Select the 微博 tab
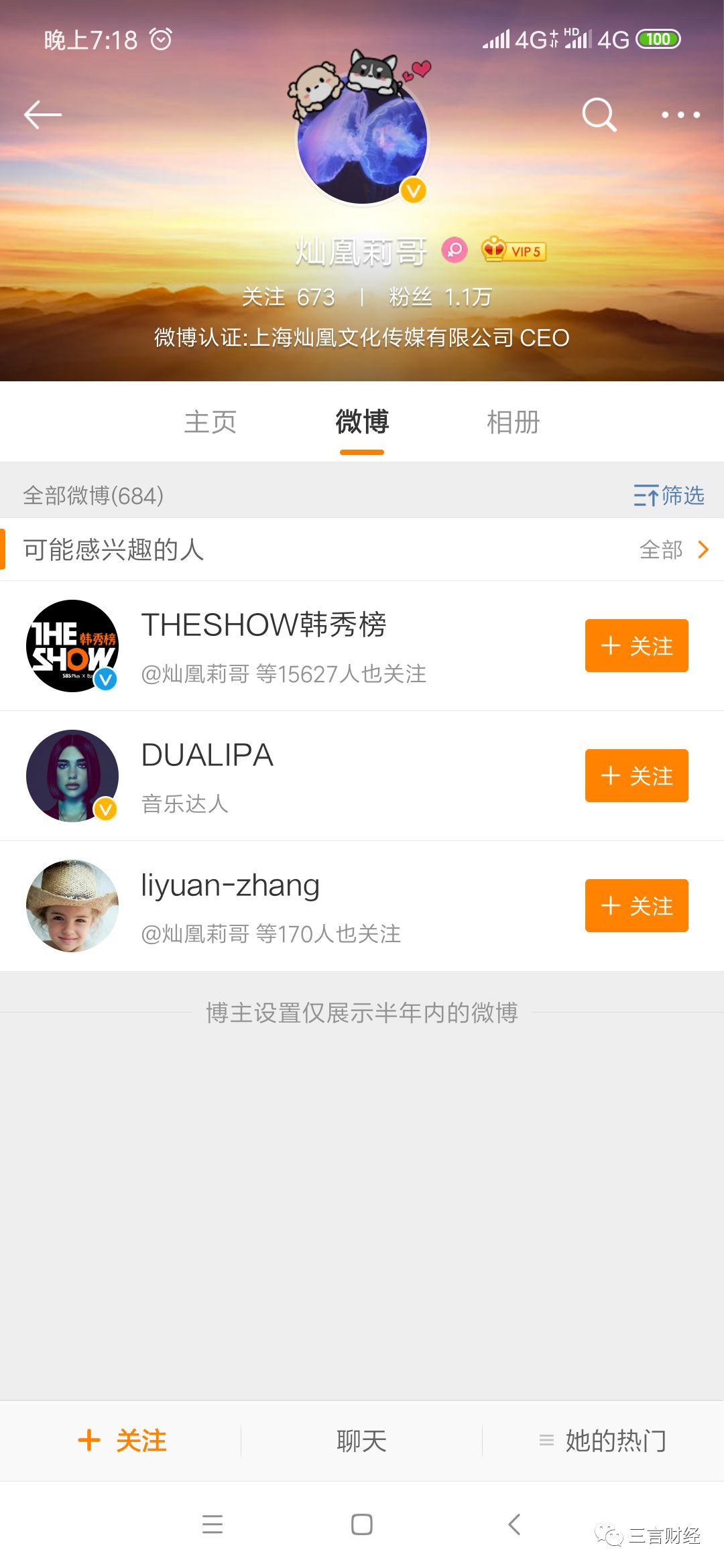Image resolution: width=724 pixels, height=1568 pixels. click(x=362, y=422)
